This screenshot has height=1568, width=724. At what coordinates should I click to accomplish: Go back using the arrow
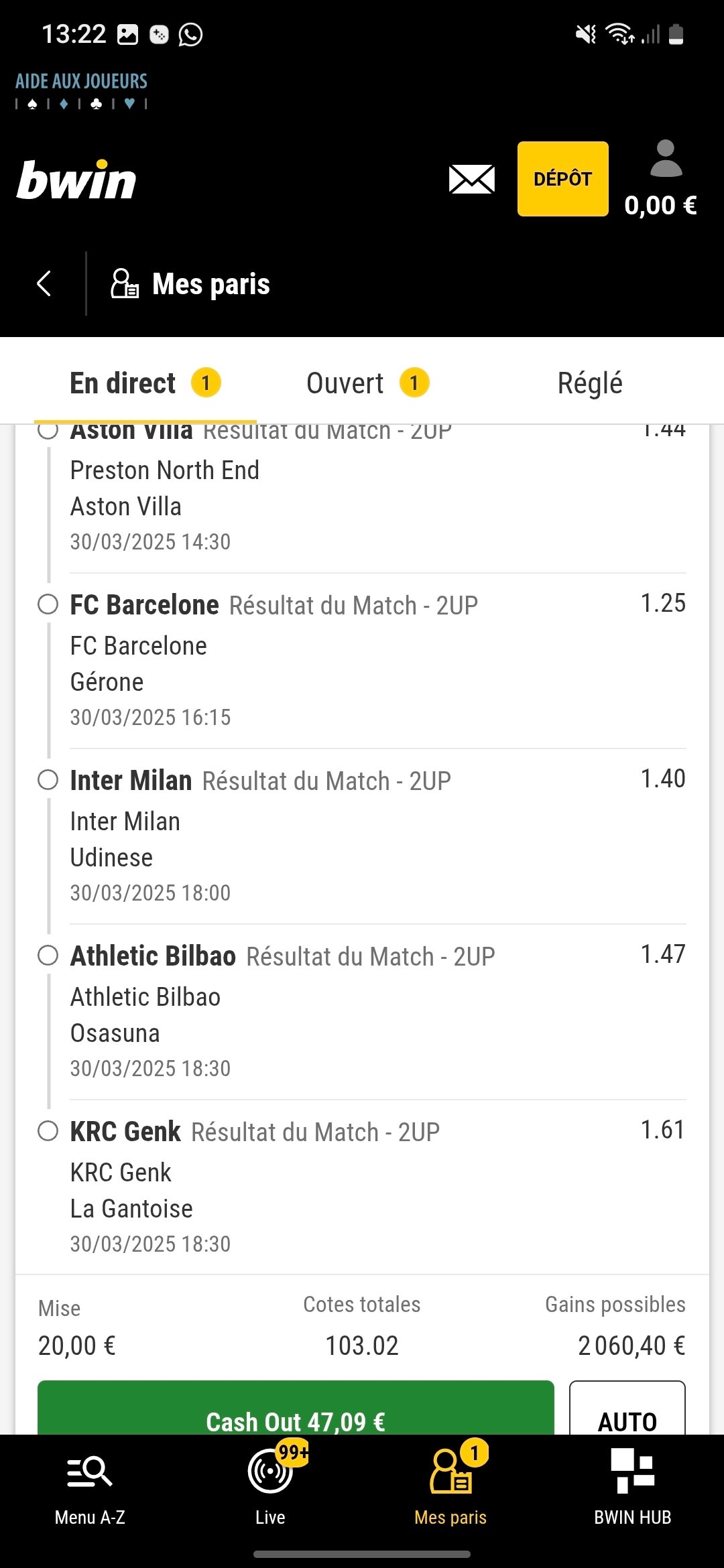[x=44, y=283]
